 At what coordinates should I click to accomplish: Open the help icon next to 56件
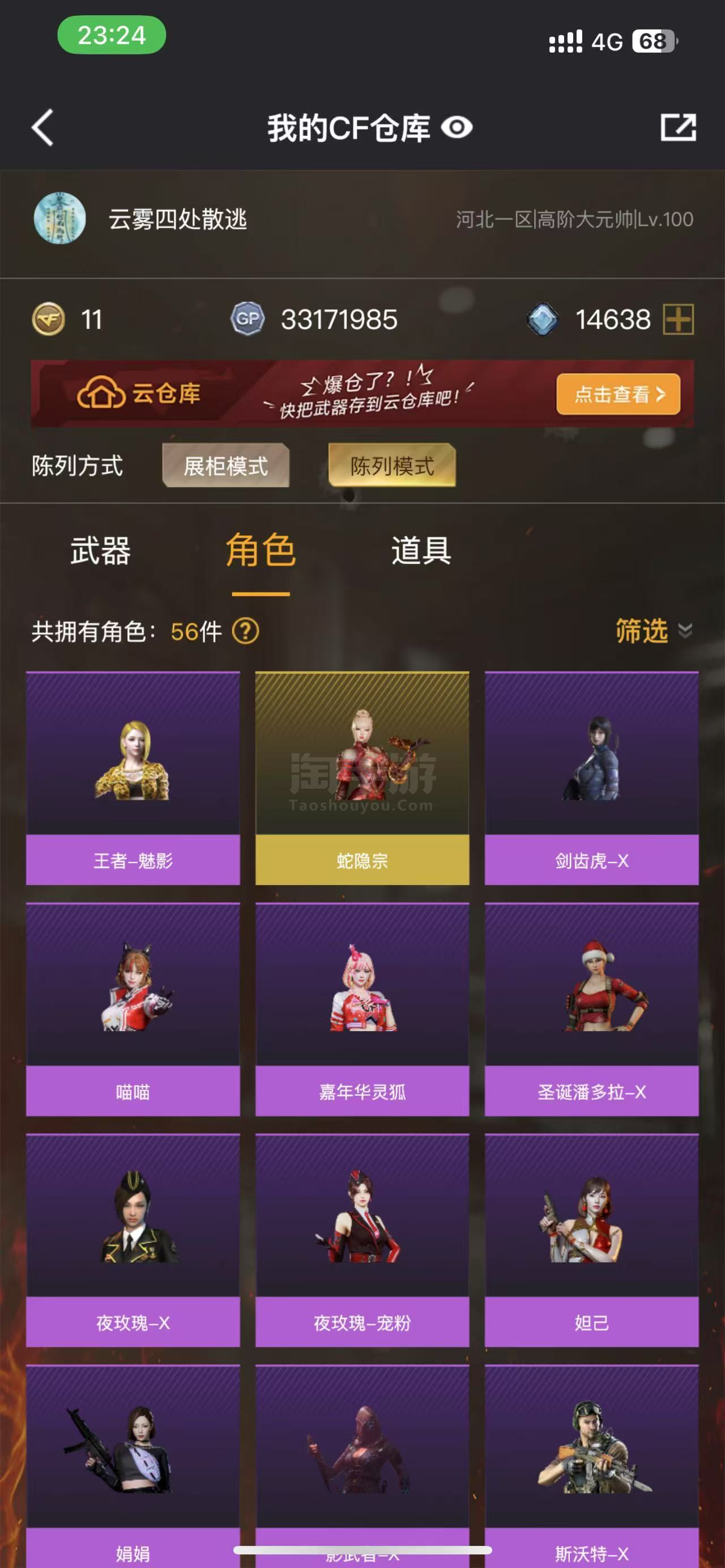[246, 631]
